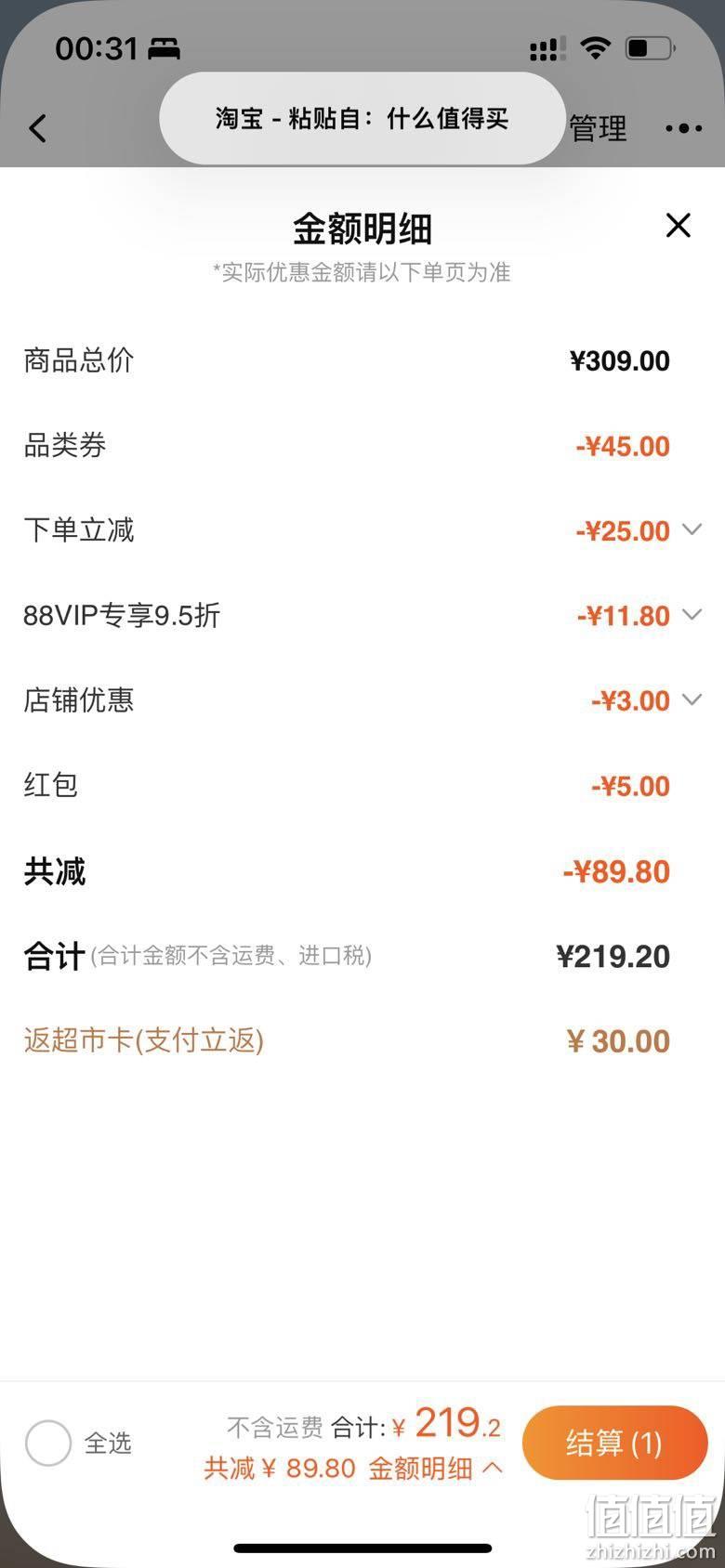Open the three-dot overflow menu
725x1568 pixels.
coord(684,128)
